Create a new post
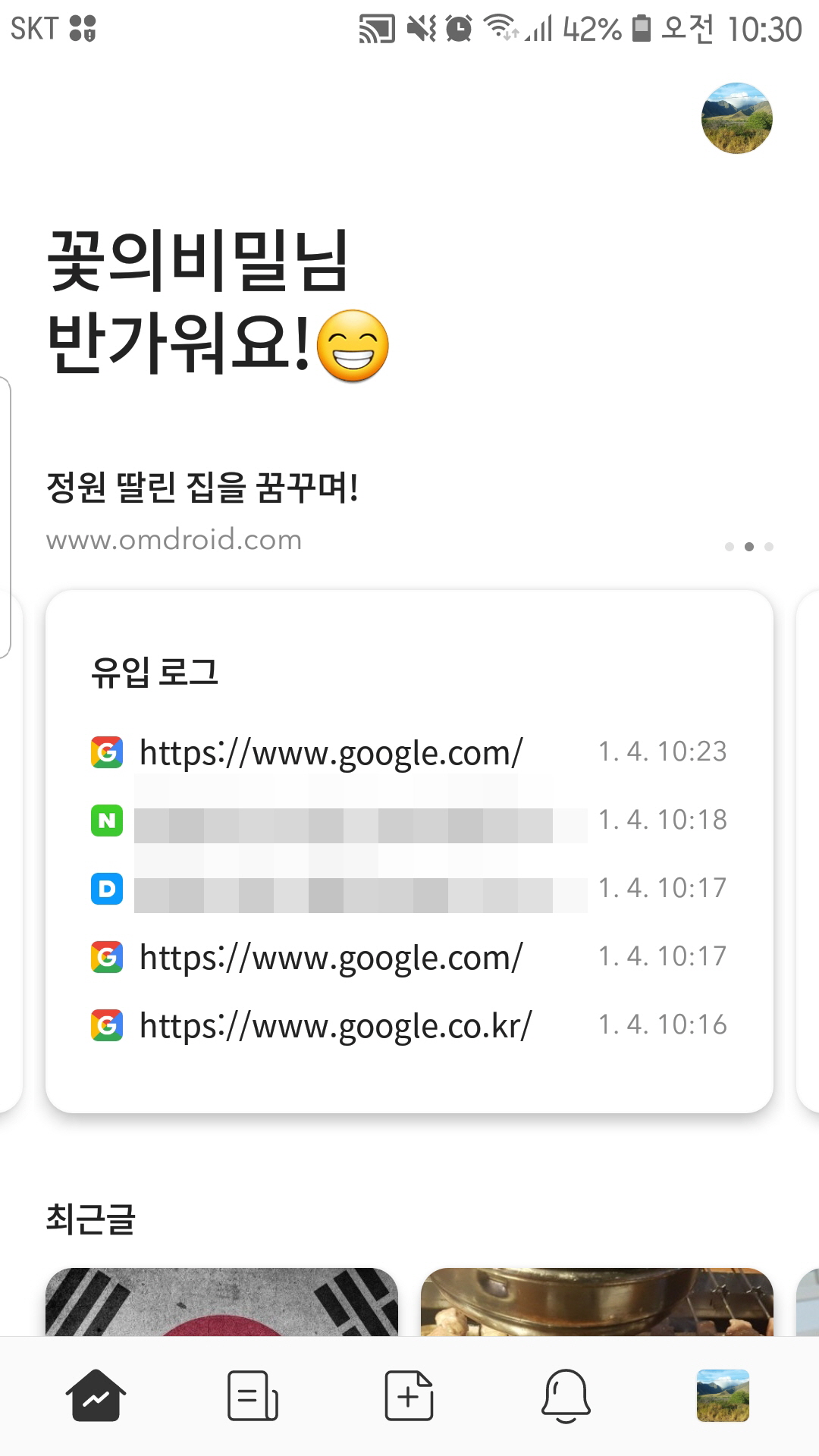This screenshot has width=819, height=1456. point(409,1395)
